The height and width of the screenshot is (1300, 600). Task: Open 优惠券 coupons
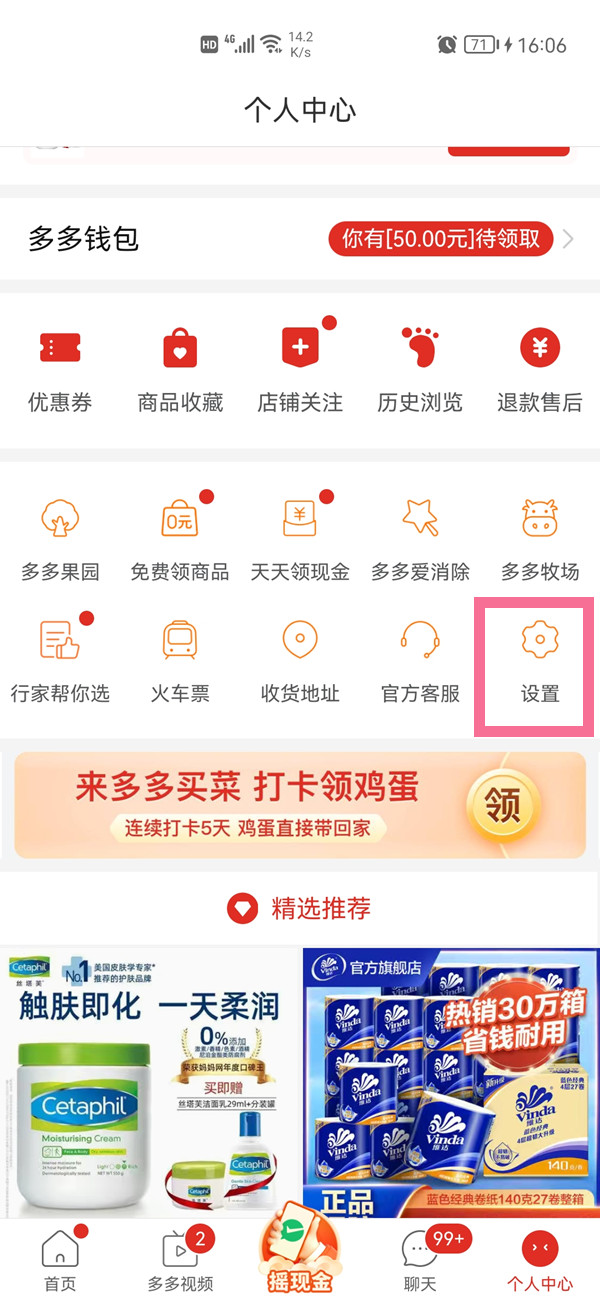pos(60,368)
